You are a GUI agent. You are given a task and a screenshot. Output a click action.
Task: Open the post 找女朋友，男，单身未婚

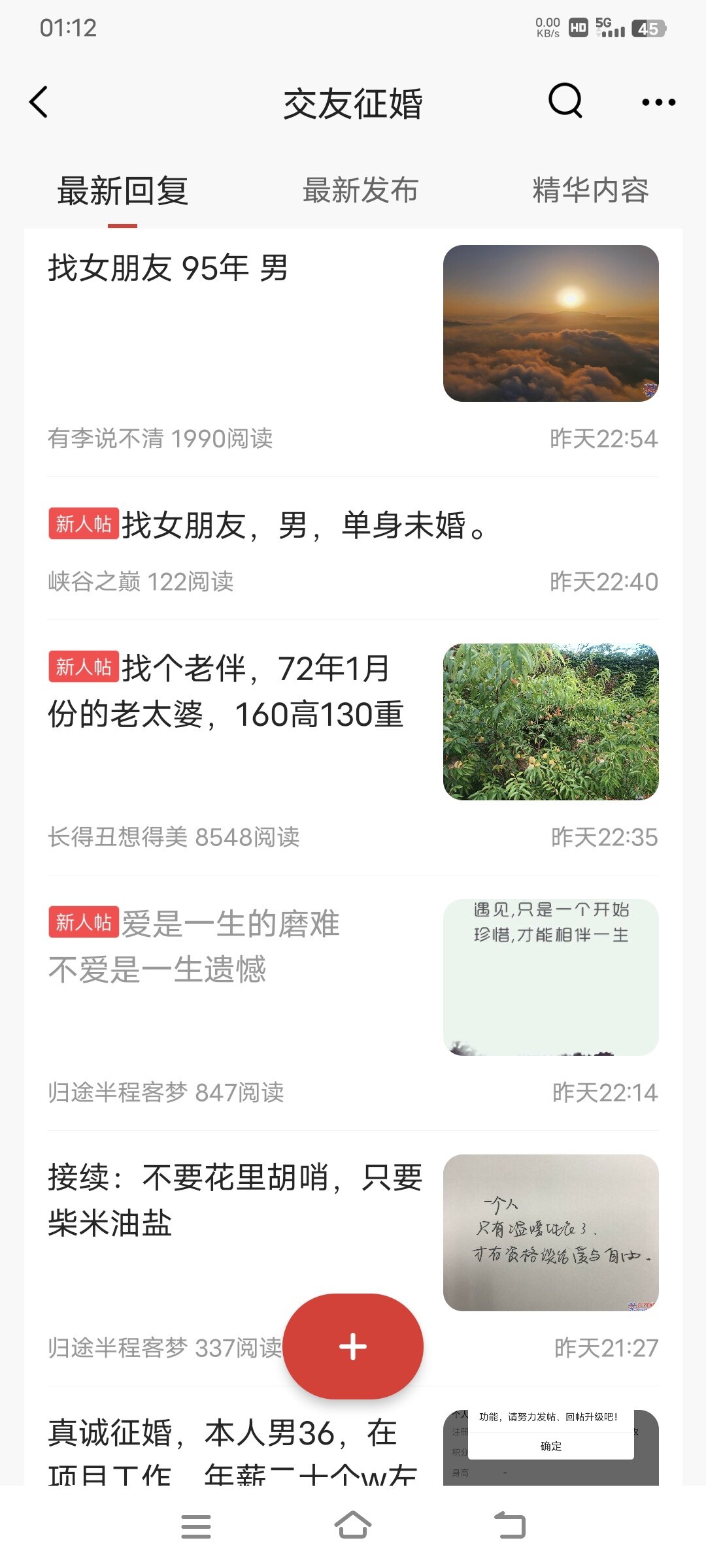303,526
